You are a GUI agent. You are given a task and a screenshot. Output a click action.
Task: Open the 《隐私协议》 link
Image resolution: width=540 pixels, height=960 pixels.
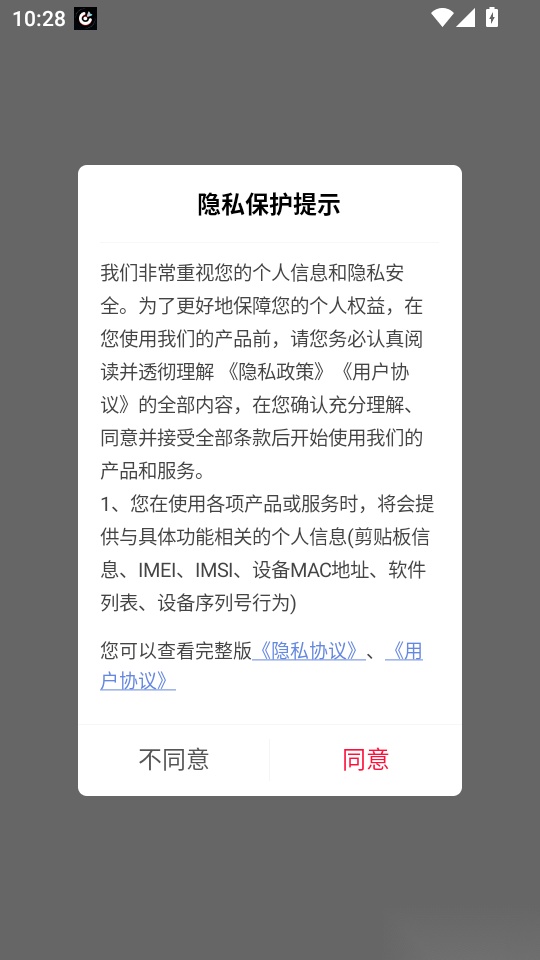point(309,651)
